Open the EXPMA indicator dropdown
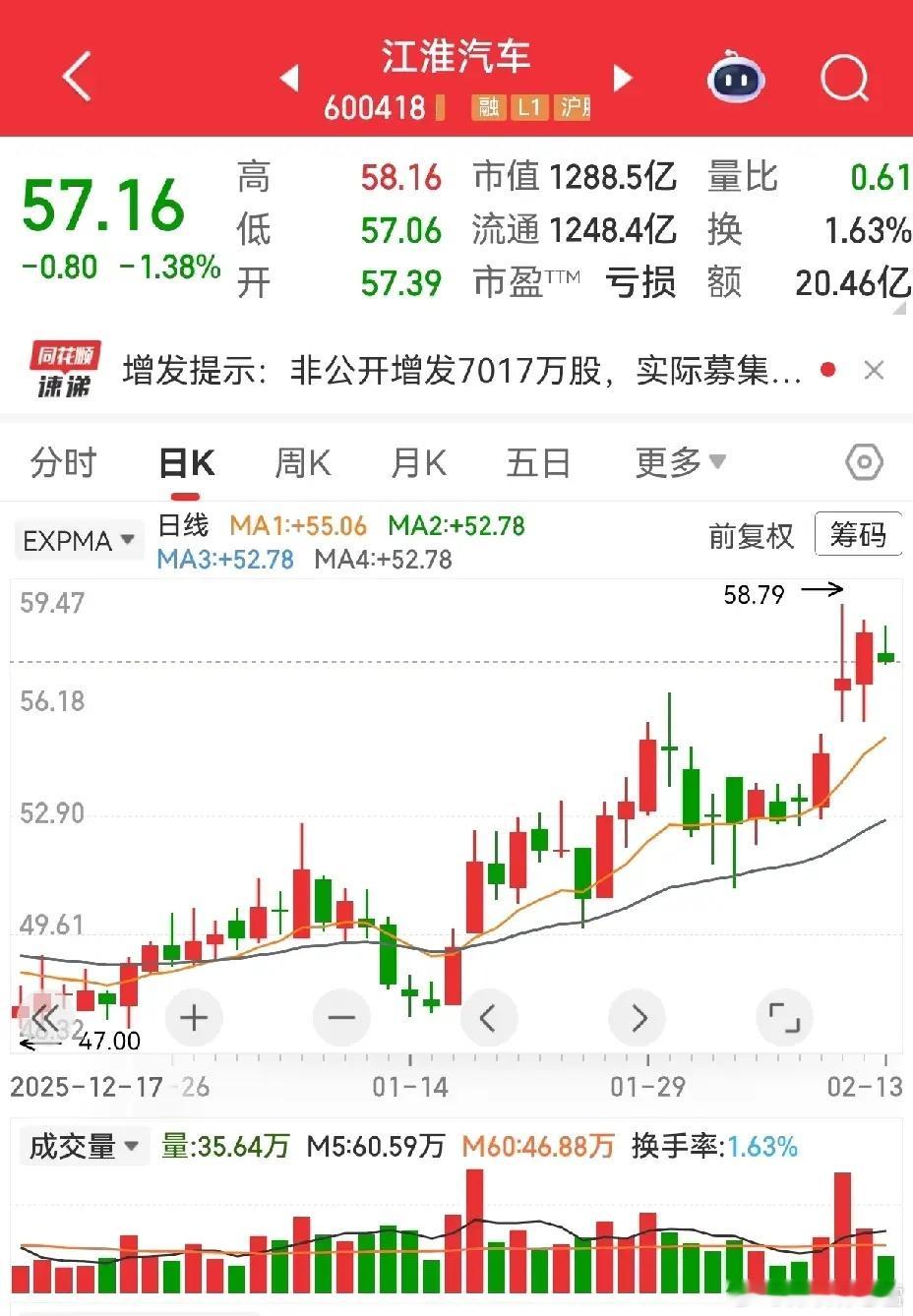 [79, 539]
